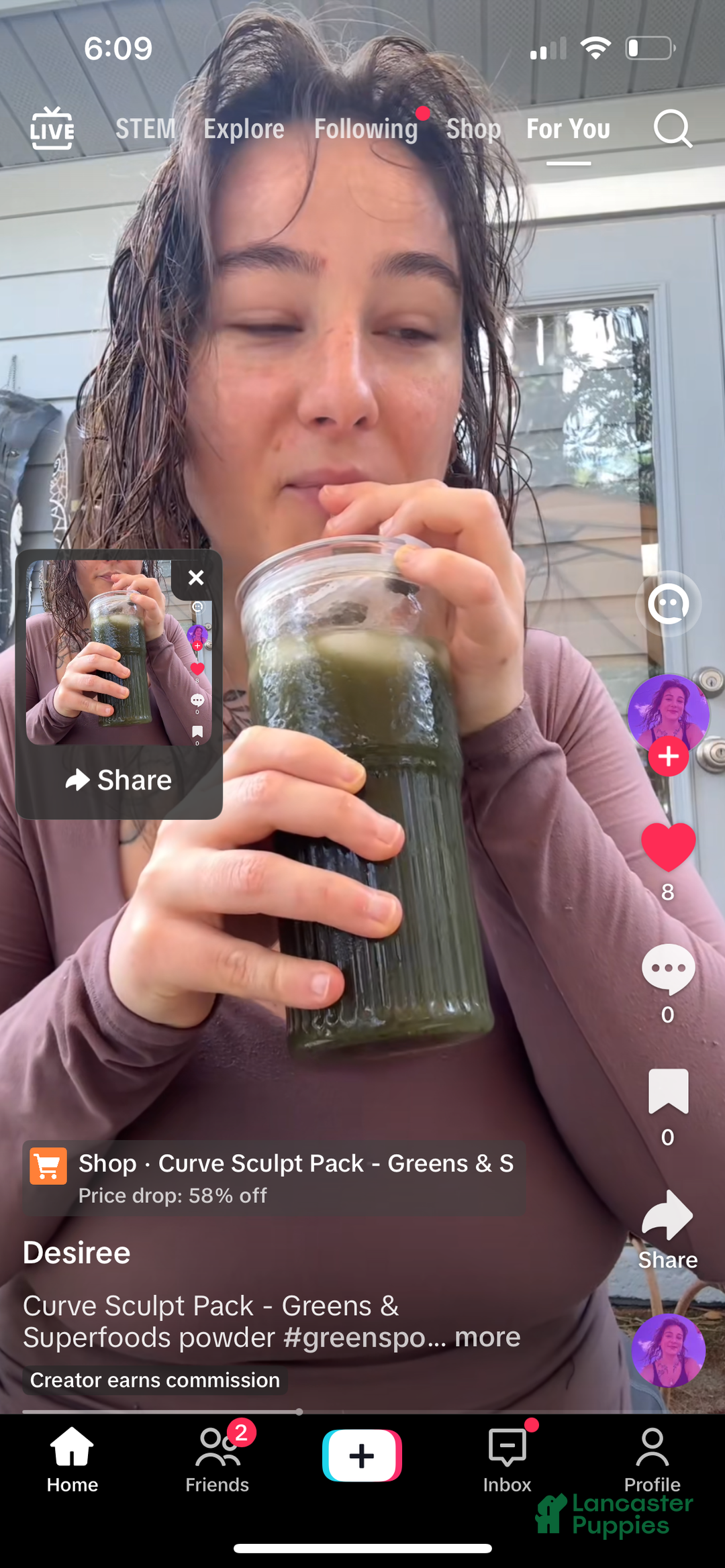
Task: Open the LIVE streams icon
Action: [x=52, y=128]
